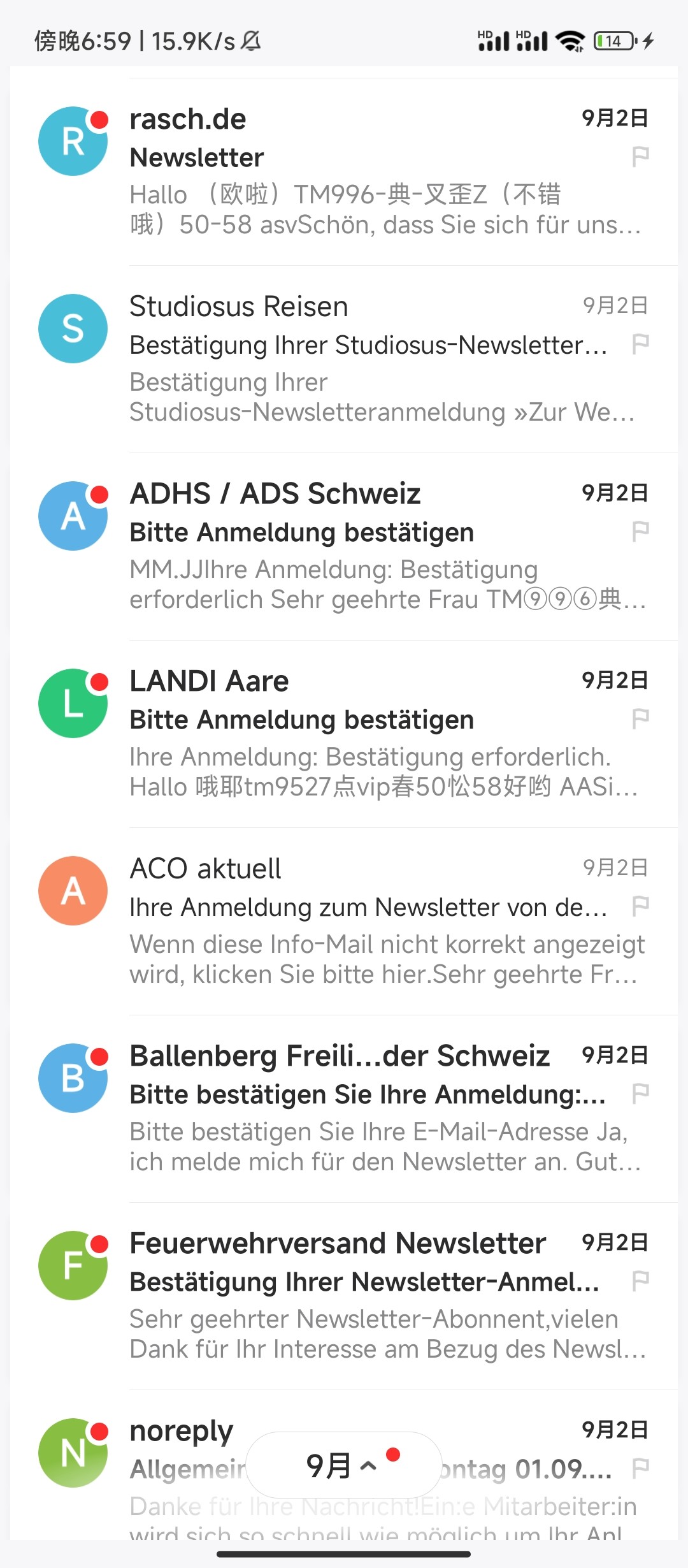Select the LANDI Aare sender avatar
The height and width of the screenshot is (1568, 688).
pos(73,703)
